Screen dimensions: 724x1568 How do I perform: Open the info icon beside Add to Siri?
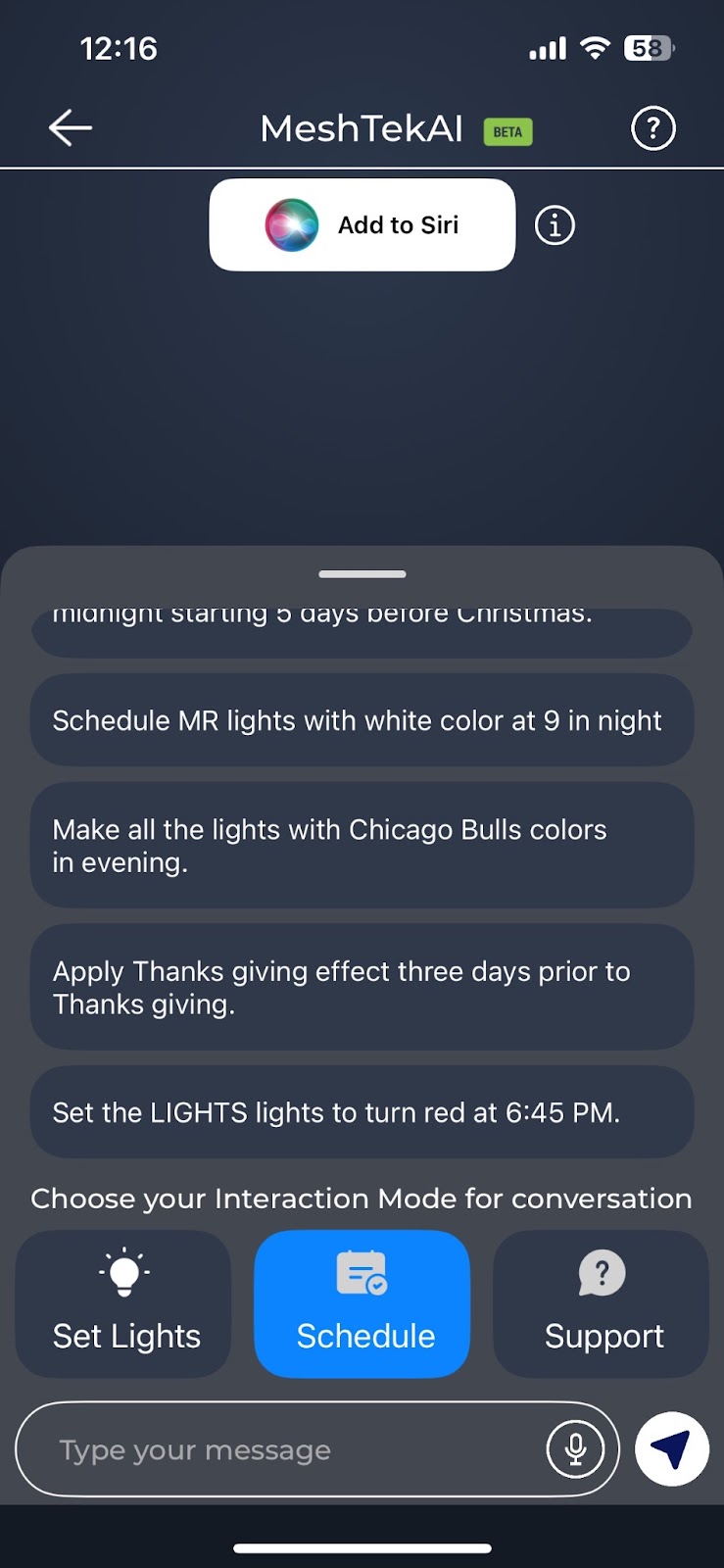[555, 225]
